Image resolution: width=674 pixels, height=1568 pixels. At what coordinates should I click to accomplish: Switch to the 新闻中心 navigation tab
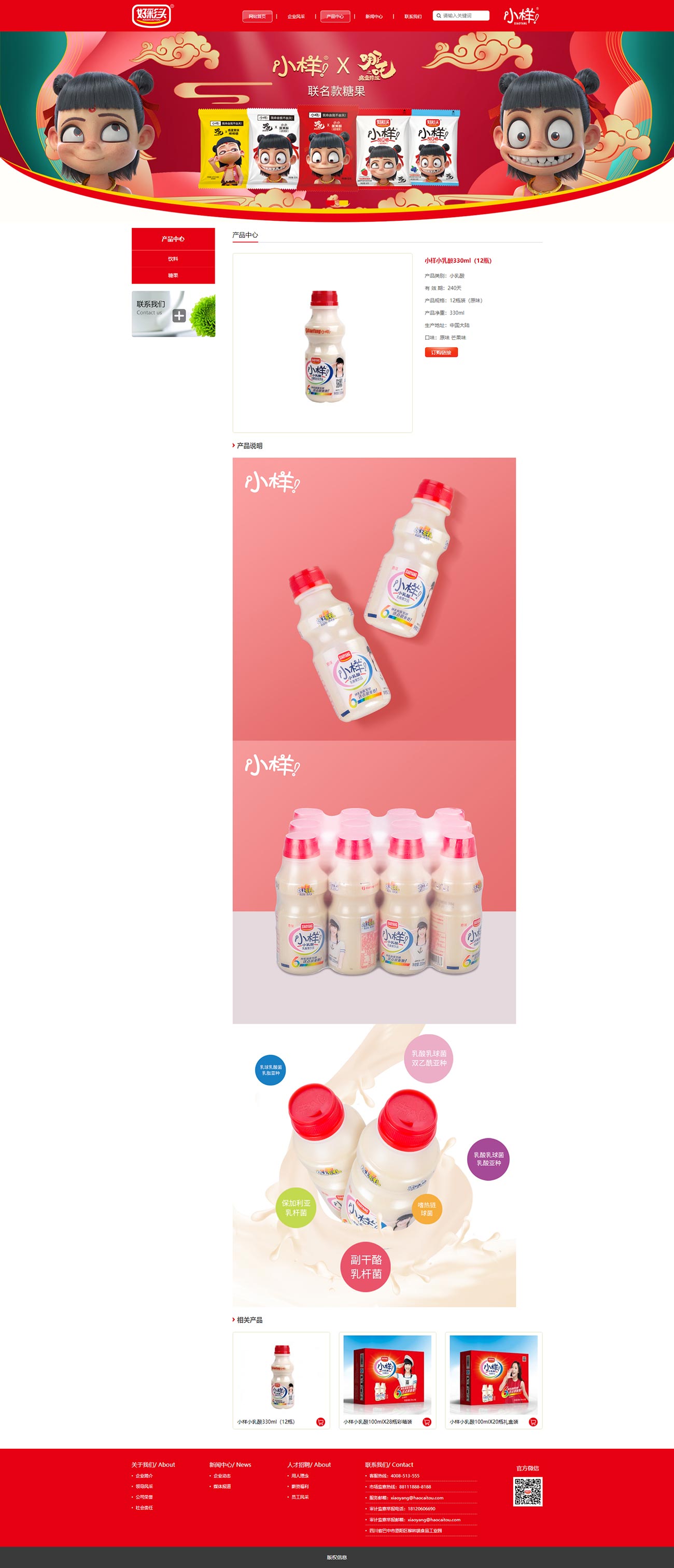point(374,17)
